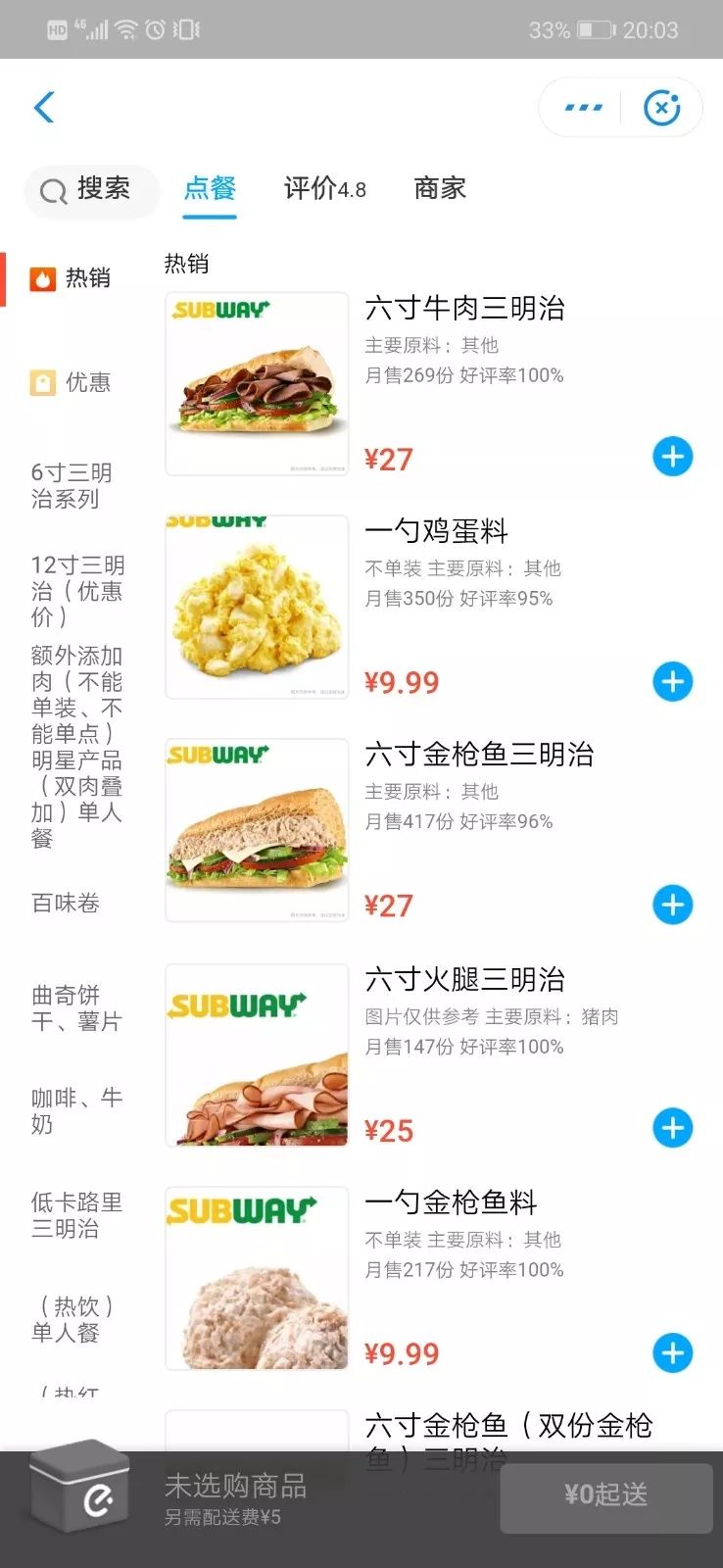Open the 百味卷 category
723x1568 pixels.
point(66,903)
